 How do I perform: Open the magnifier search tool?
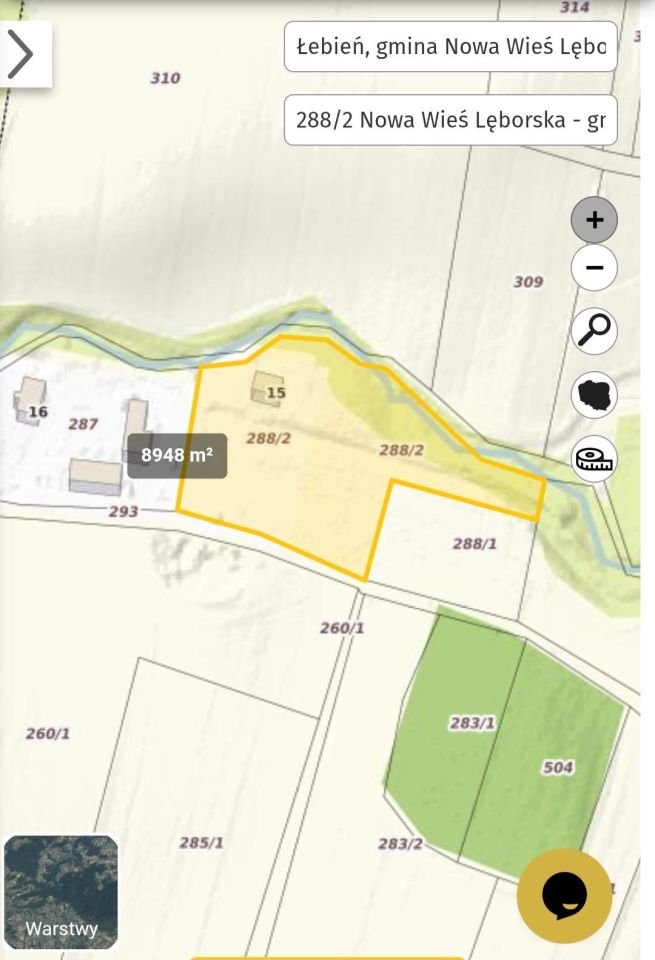pos(594,330)
